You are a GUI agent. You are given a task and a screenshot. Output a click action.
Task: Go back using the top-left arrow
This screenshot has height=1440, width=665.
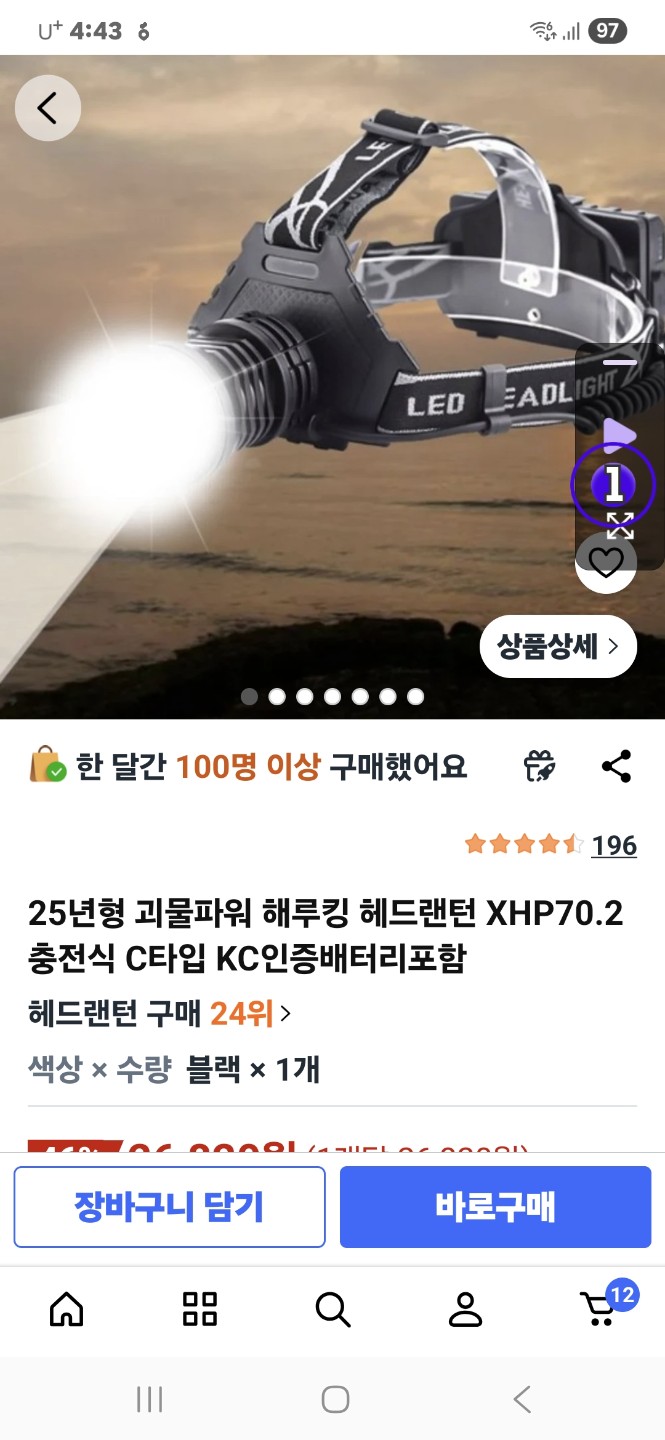47,108
